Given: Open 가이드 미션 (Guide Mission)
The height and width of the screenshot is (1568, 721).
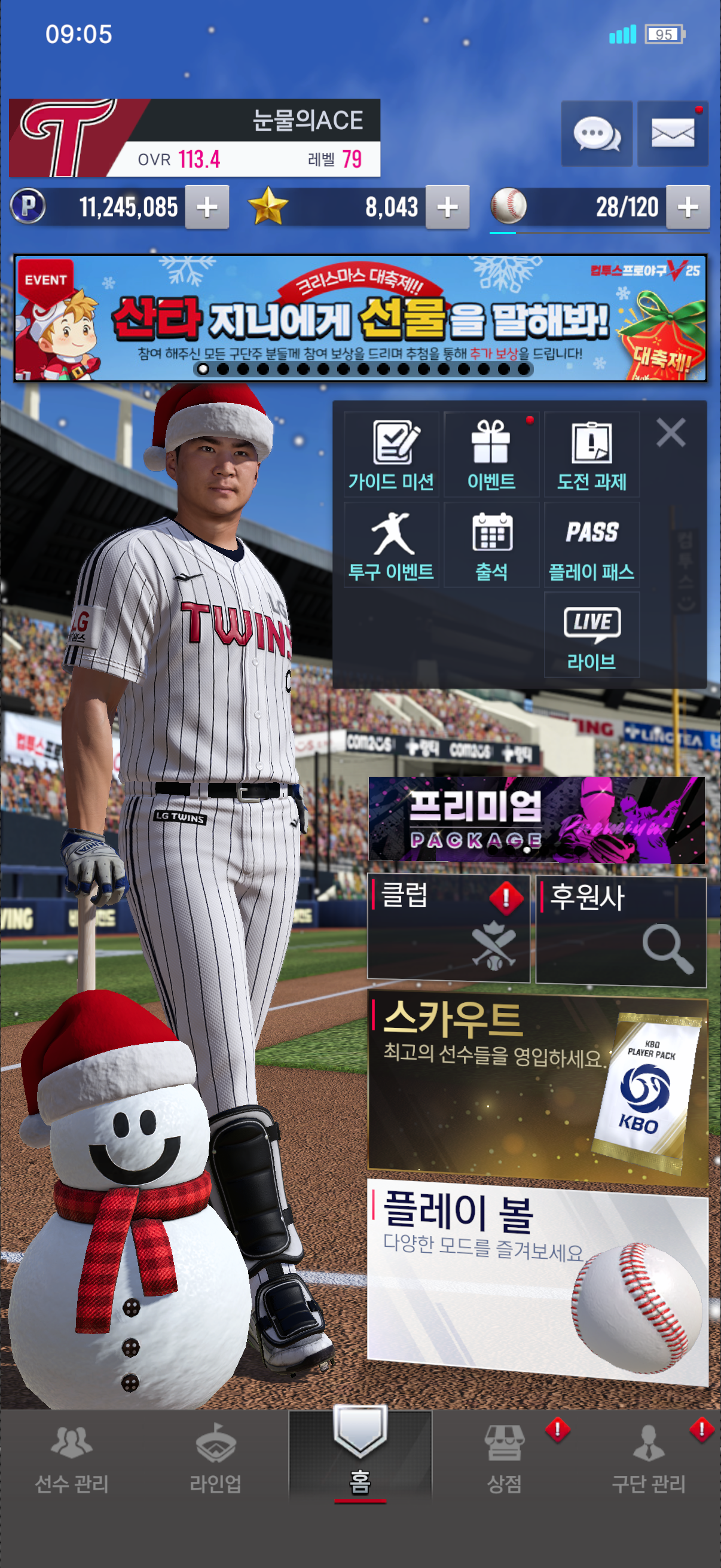Looking at the screenshot, I should point(391,454).
